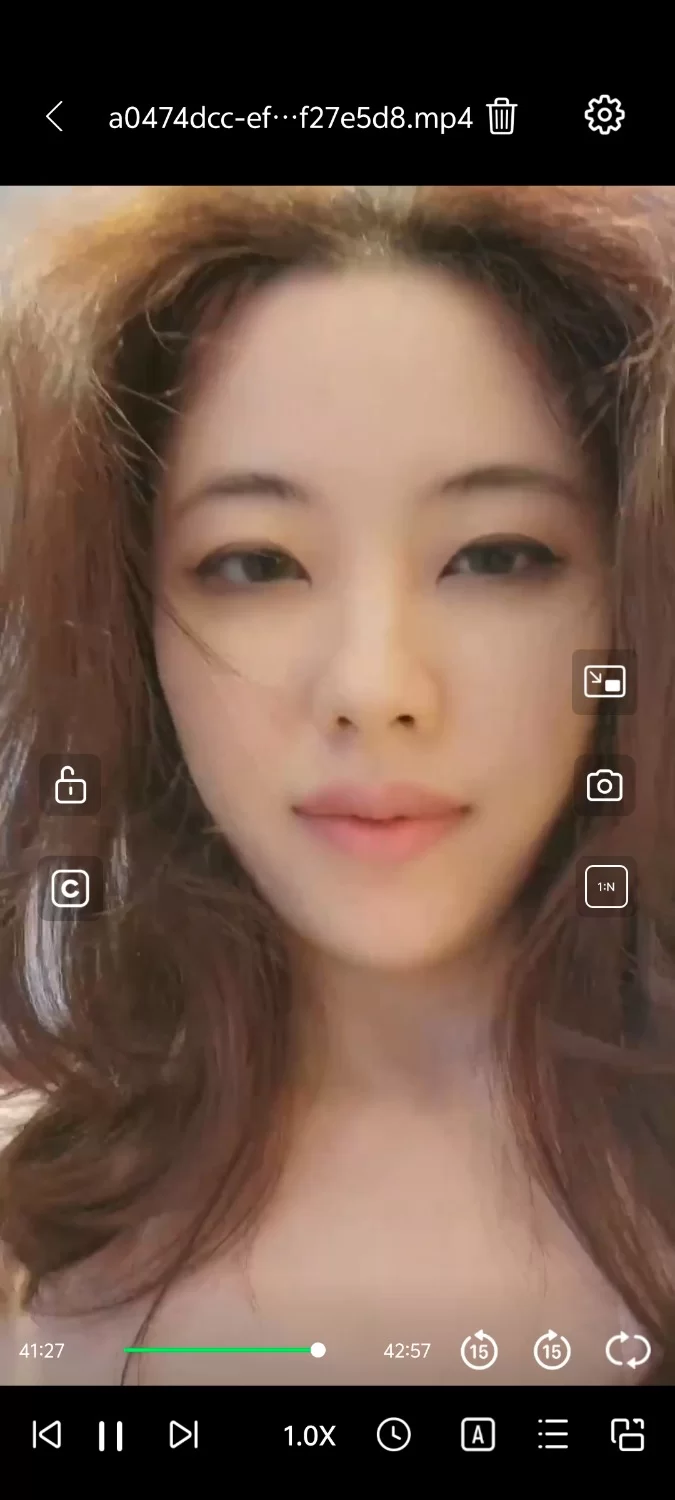The width and height of the screenshot is (675, 1500).
Task: Open the sleep timer clock
Action: tap(394, 1435)
